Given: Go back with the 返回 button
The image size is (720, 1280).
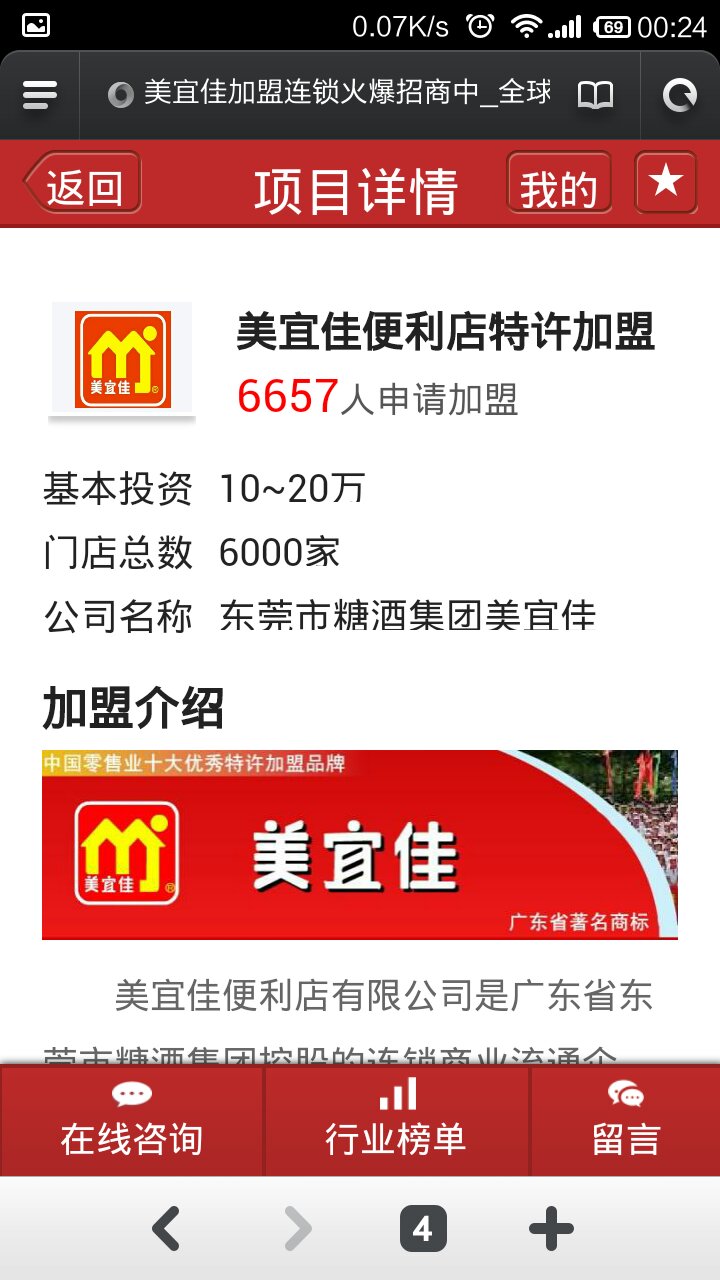Looking at the screenshot, I should tap(83, 184).
